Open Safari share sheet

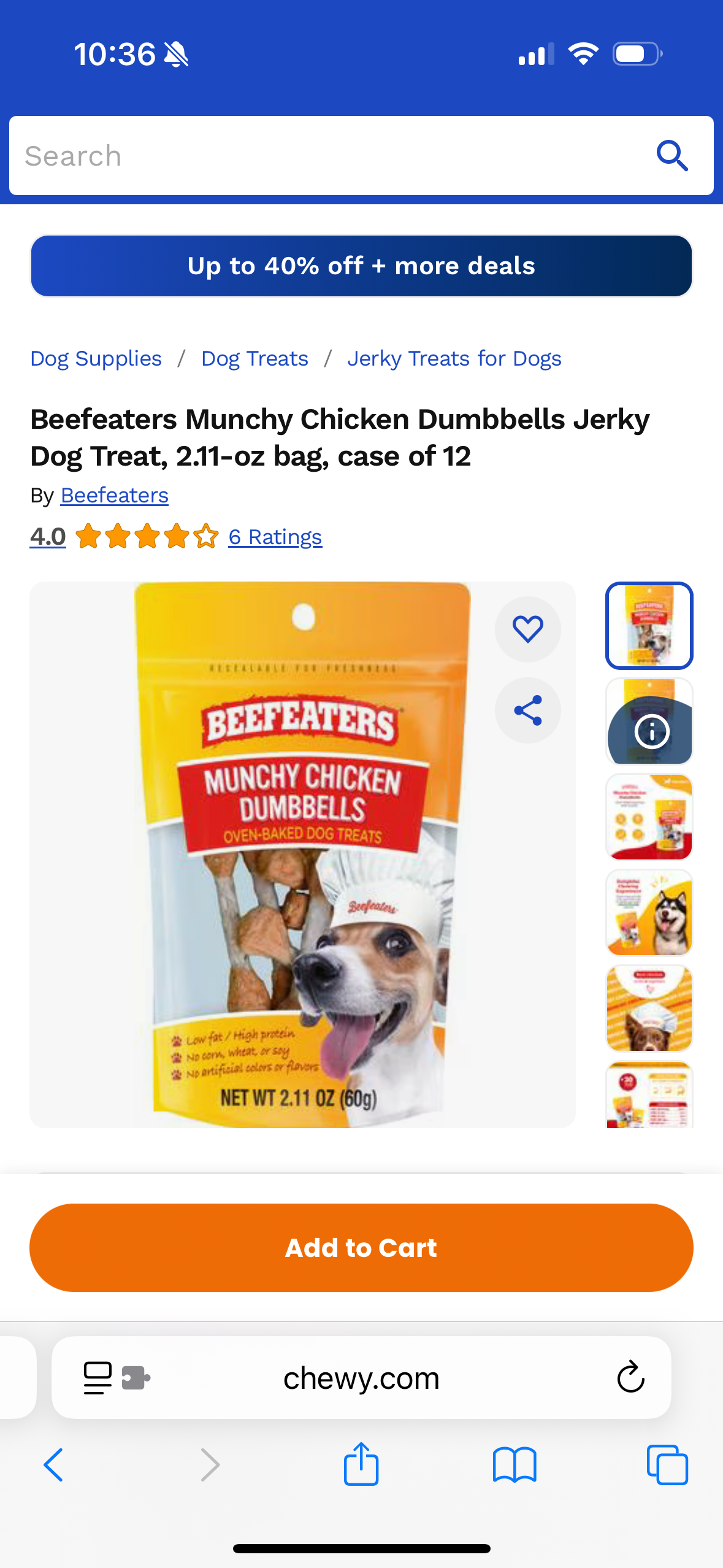tap(361, 1464)
